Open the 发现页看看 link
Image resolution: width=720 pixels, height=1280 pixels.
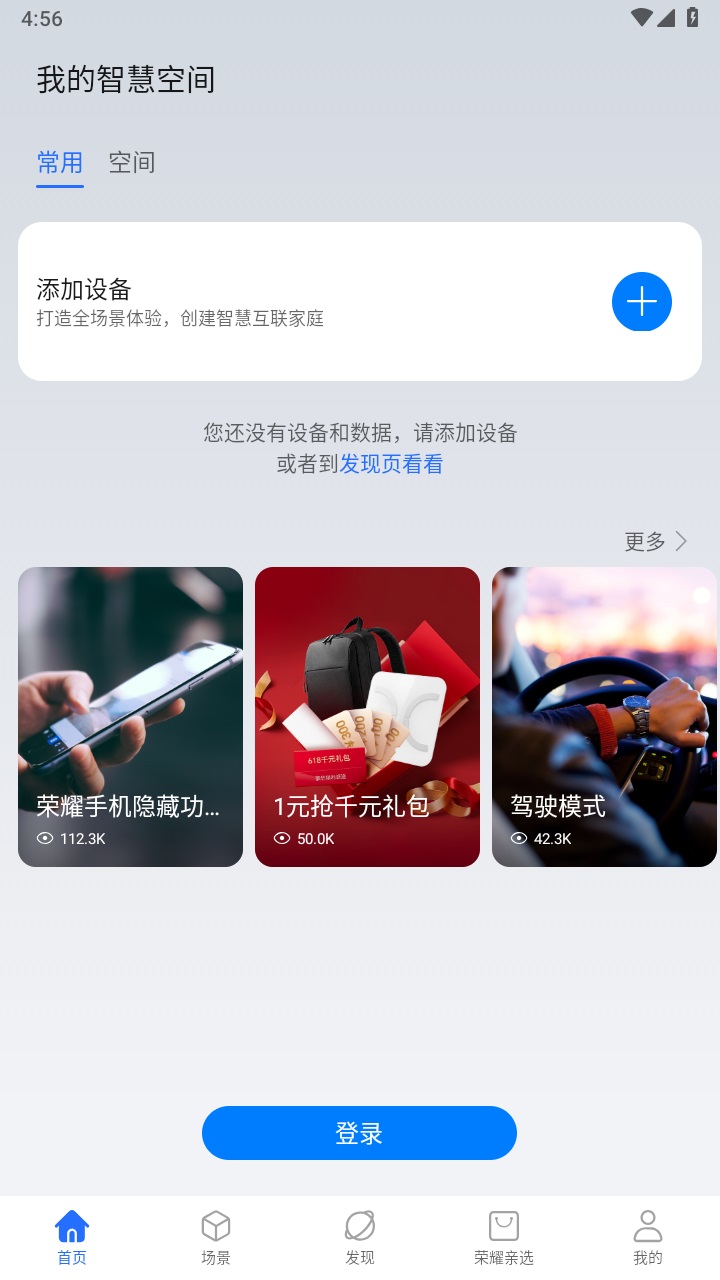(x=391, y=464)
